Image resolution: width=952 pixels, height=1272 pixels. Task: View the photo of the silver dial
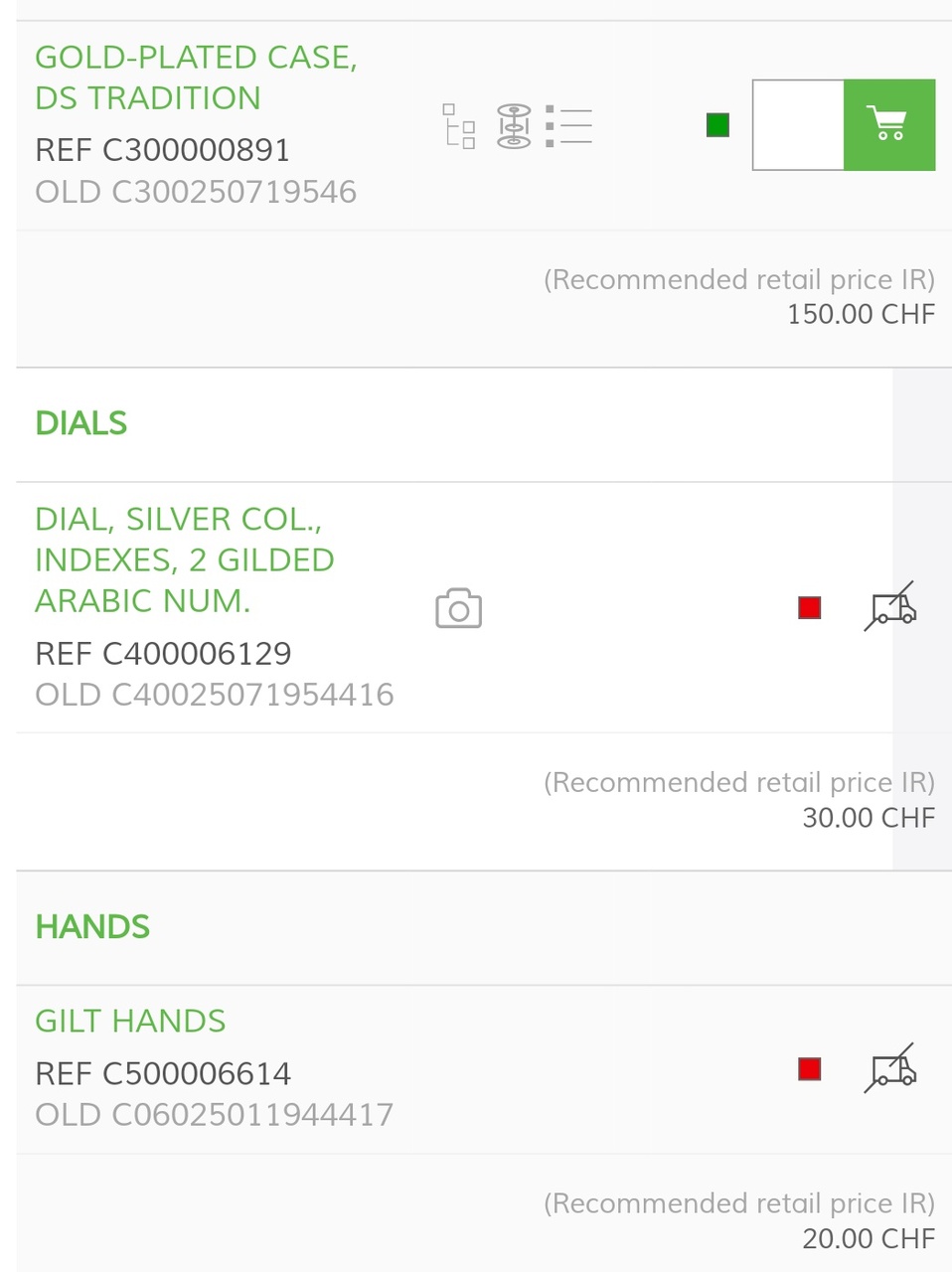(458, 608)
